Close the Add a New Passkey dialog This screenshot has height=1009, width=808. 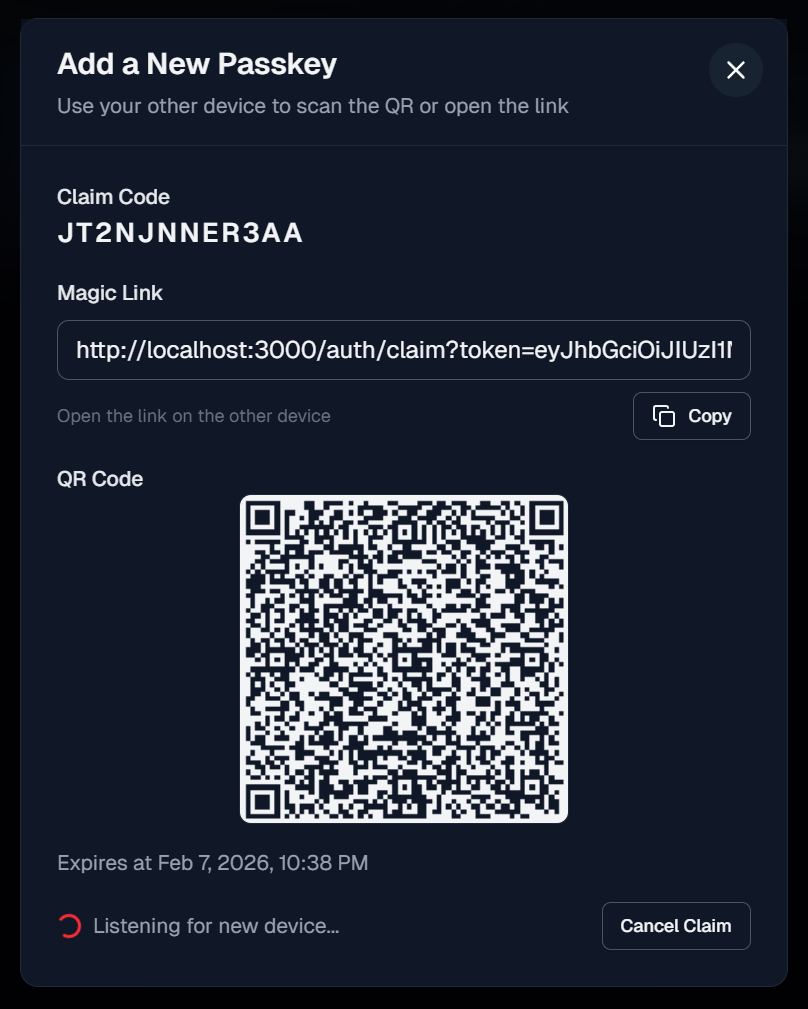[736, 70]
